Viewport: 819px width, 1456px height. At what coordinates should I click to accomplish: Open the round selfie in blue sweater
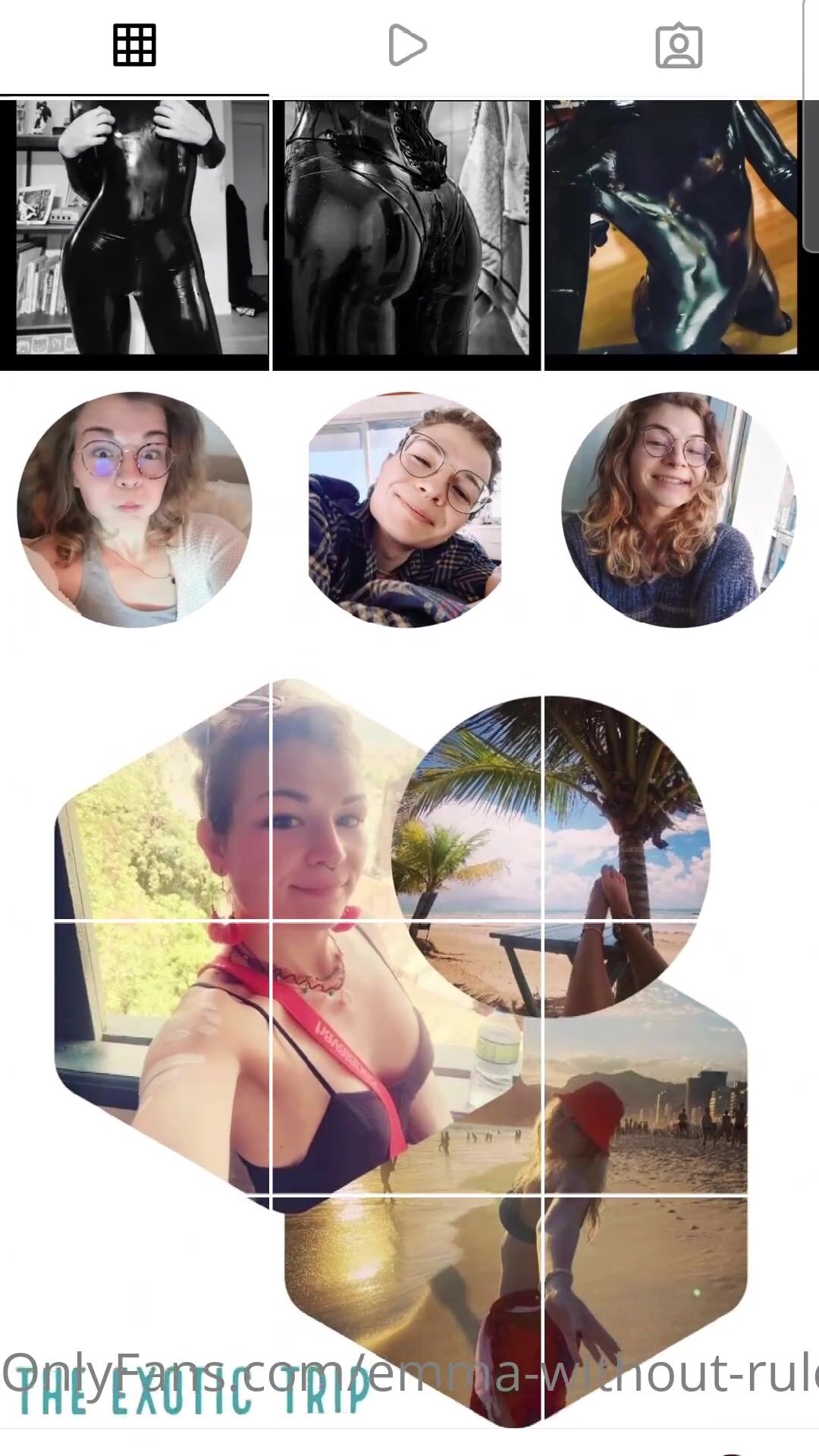(677, 510)
